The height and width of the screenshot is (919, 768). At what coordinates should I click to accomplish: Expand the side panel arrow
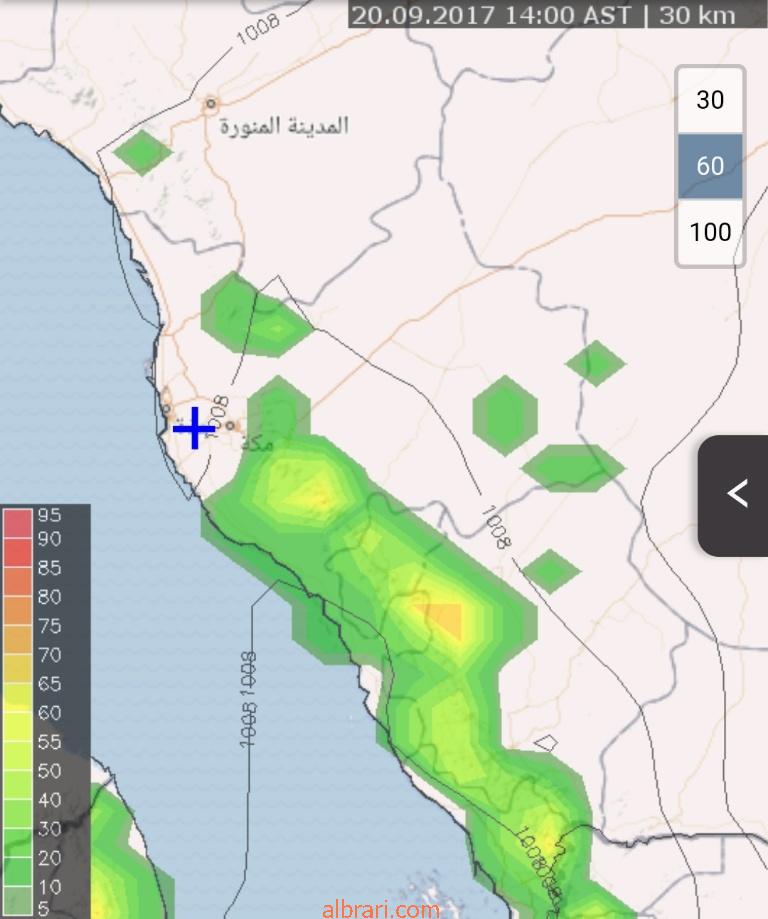point(737,494)
